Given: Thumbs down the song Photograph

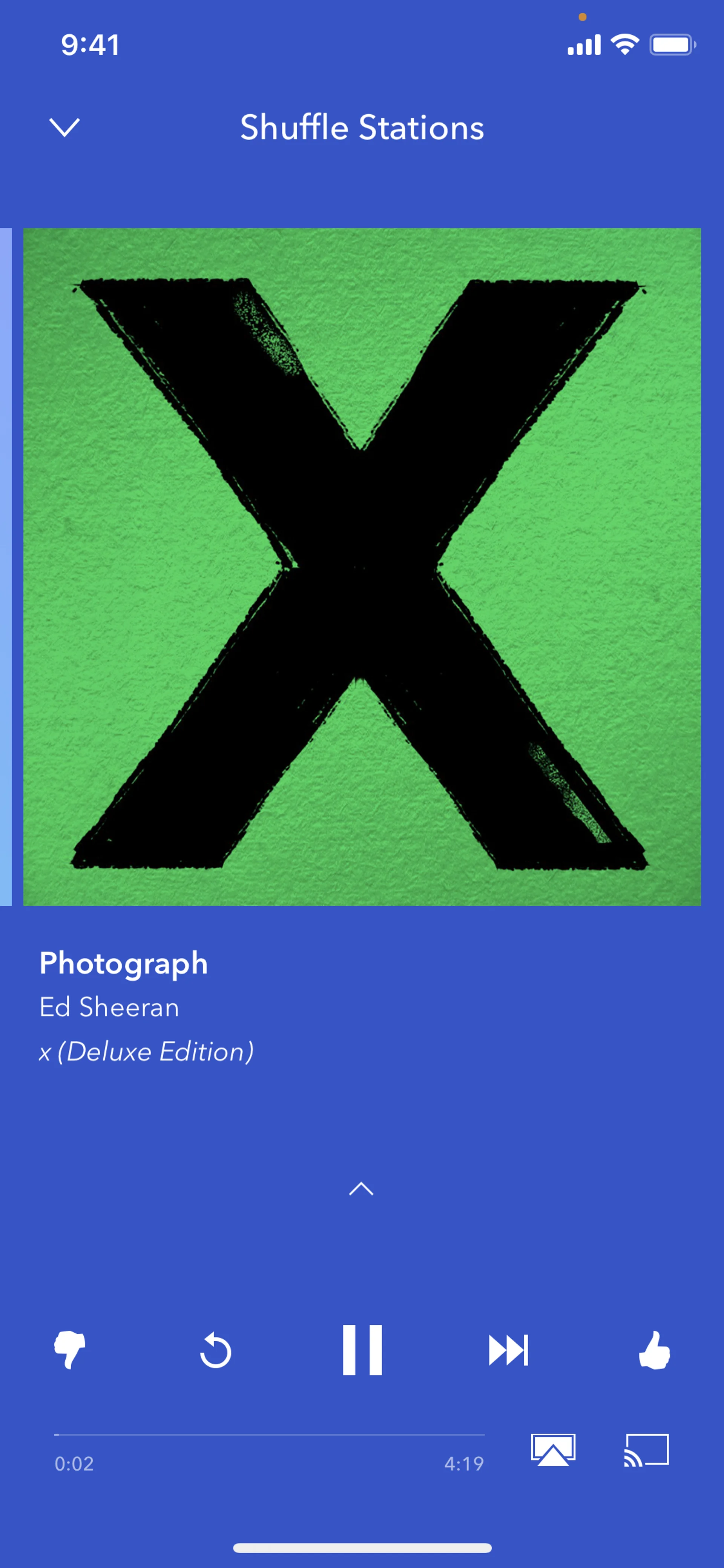Looking at the screenshot, I should pyautogui.click(x=70, y=1350).
